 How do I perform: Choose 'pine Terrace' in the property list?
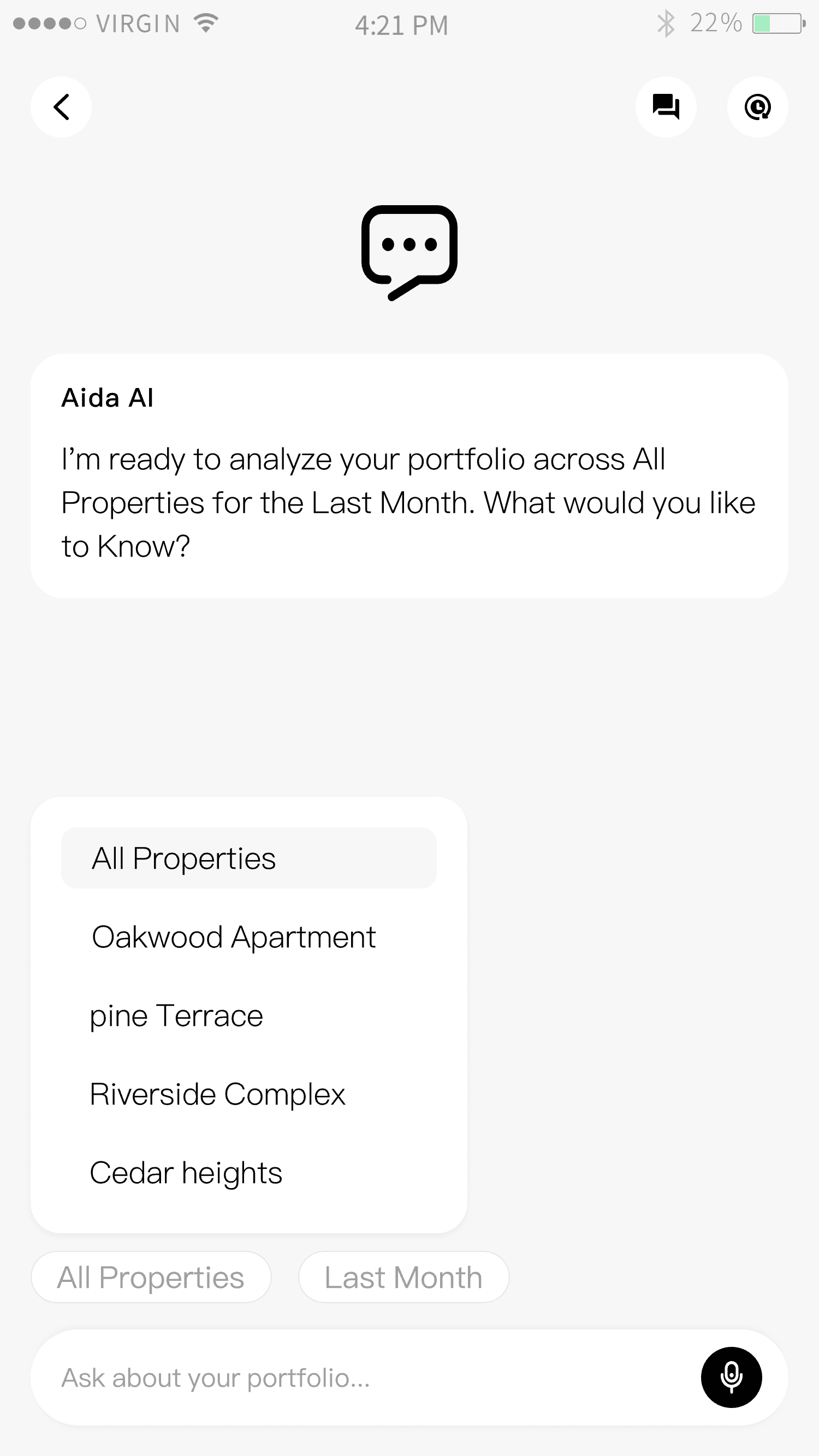[176, 1015]
